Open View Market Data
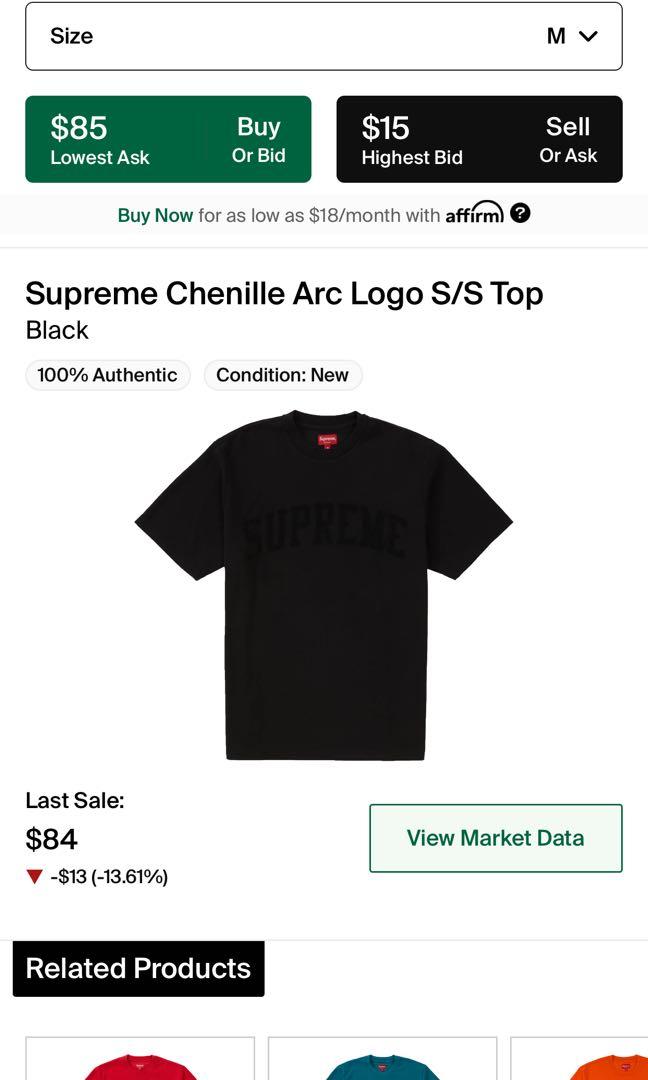 click(x=496, y=838)
